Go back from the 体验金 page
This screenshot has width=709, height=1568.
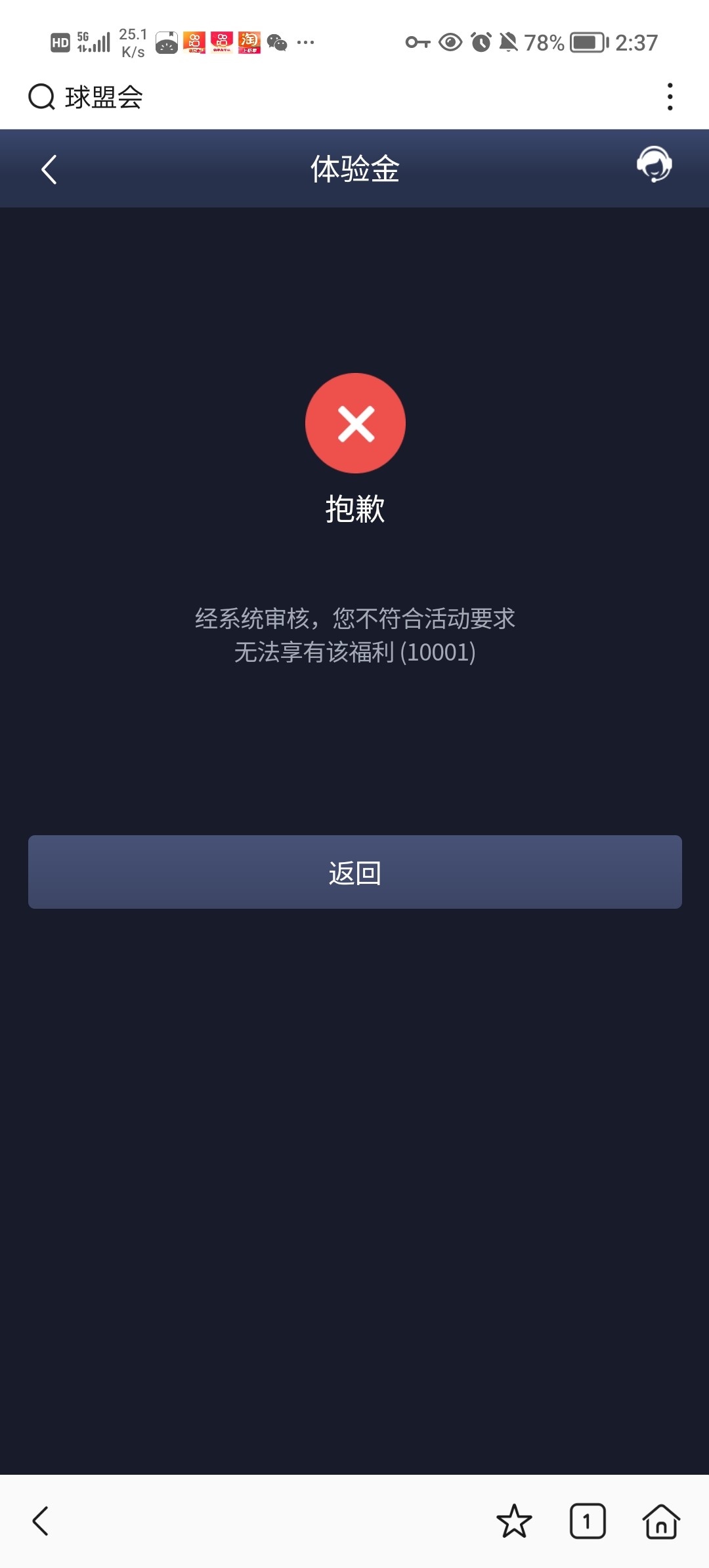49,169
